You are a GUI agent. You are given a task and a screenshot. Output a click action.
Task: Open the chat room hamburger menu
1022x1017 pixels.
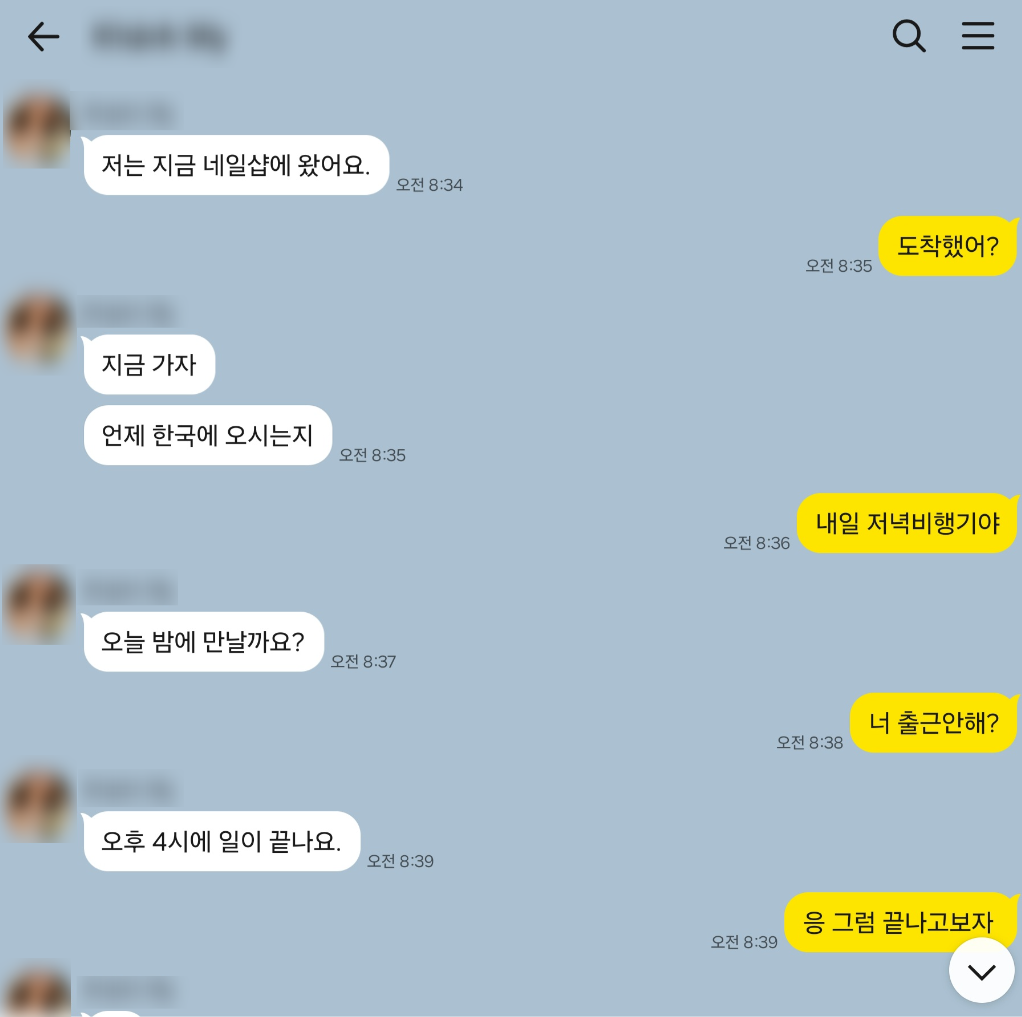tap(977, 37)
